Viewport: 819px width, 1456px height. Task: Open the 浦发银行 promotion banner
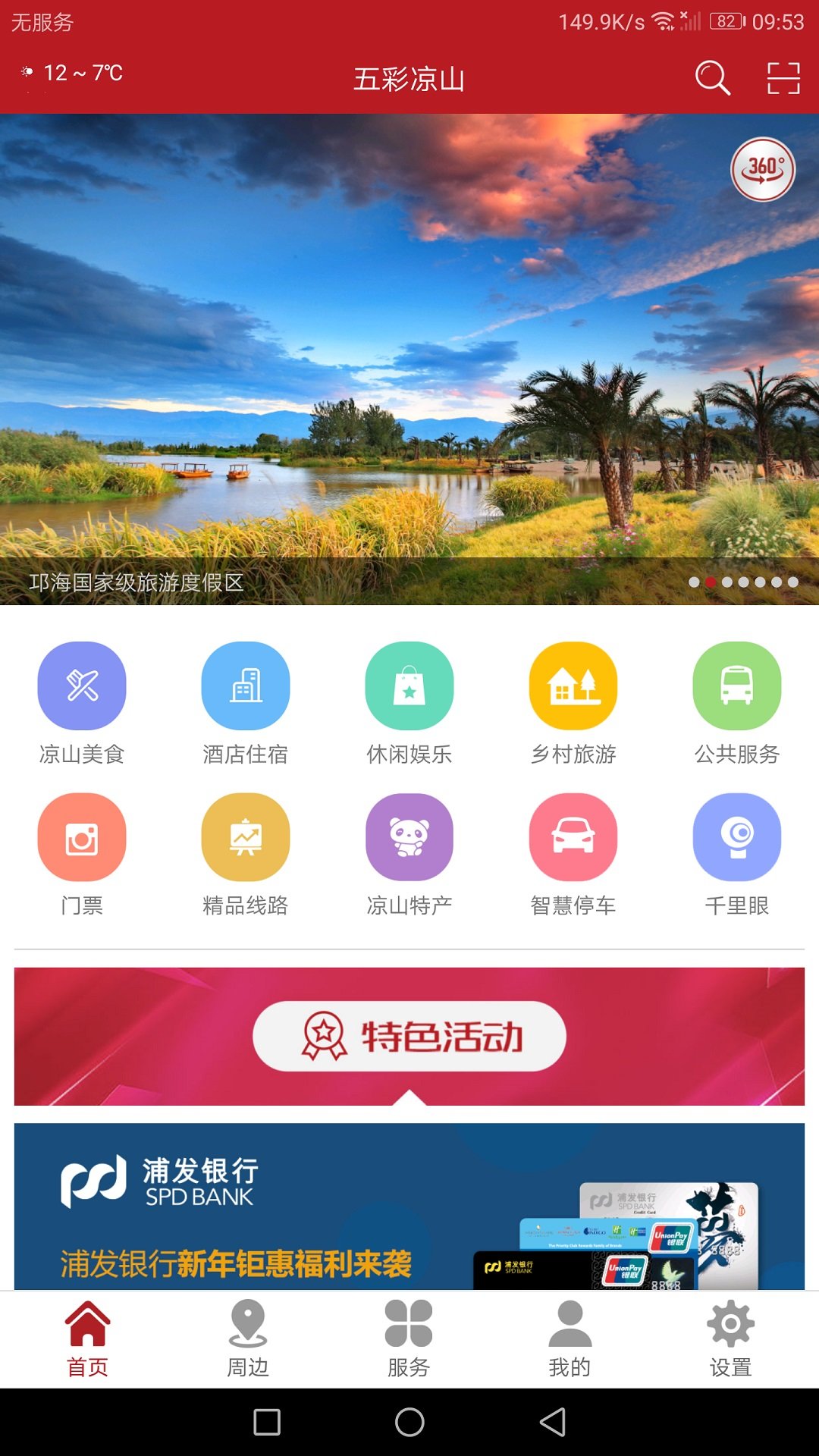[x=409, y=1207]
